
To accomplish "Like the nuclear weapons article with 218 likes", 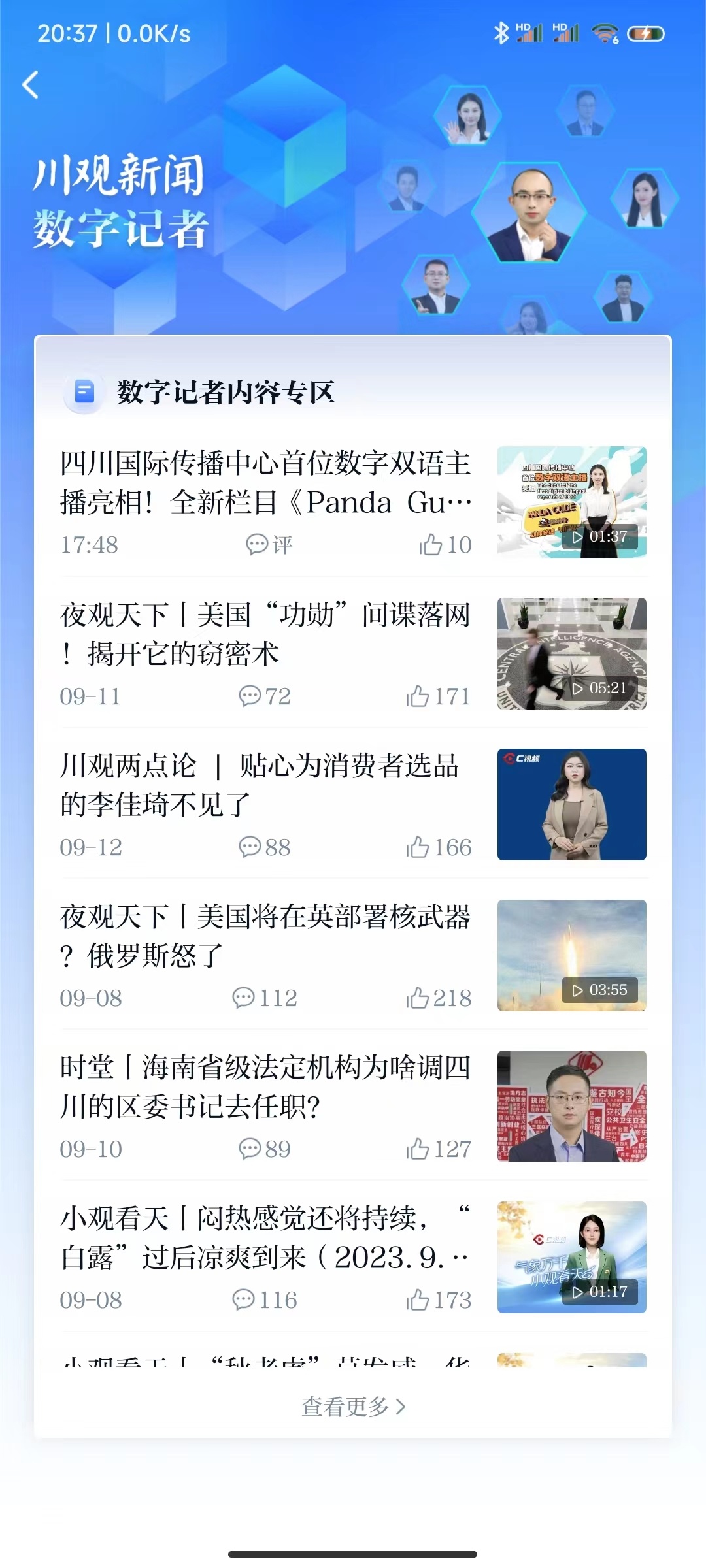I will (x=438, y=998).
